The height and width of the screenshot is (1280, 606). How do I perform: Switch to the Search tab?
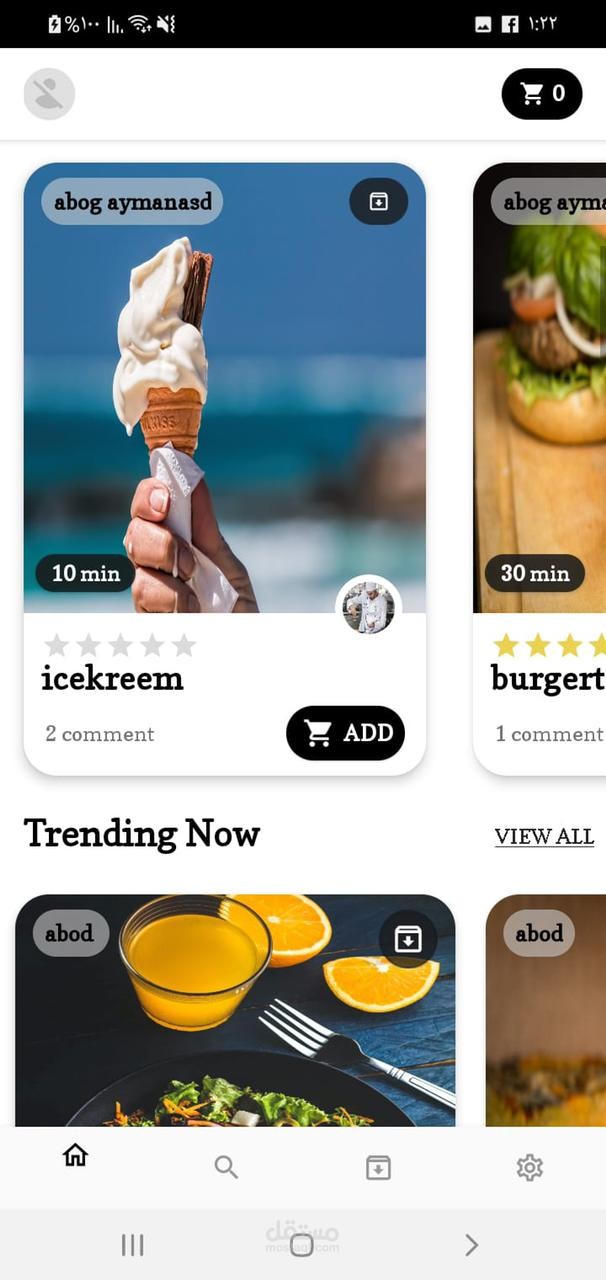tap(226, 1167)
